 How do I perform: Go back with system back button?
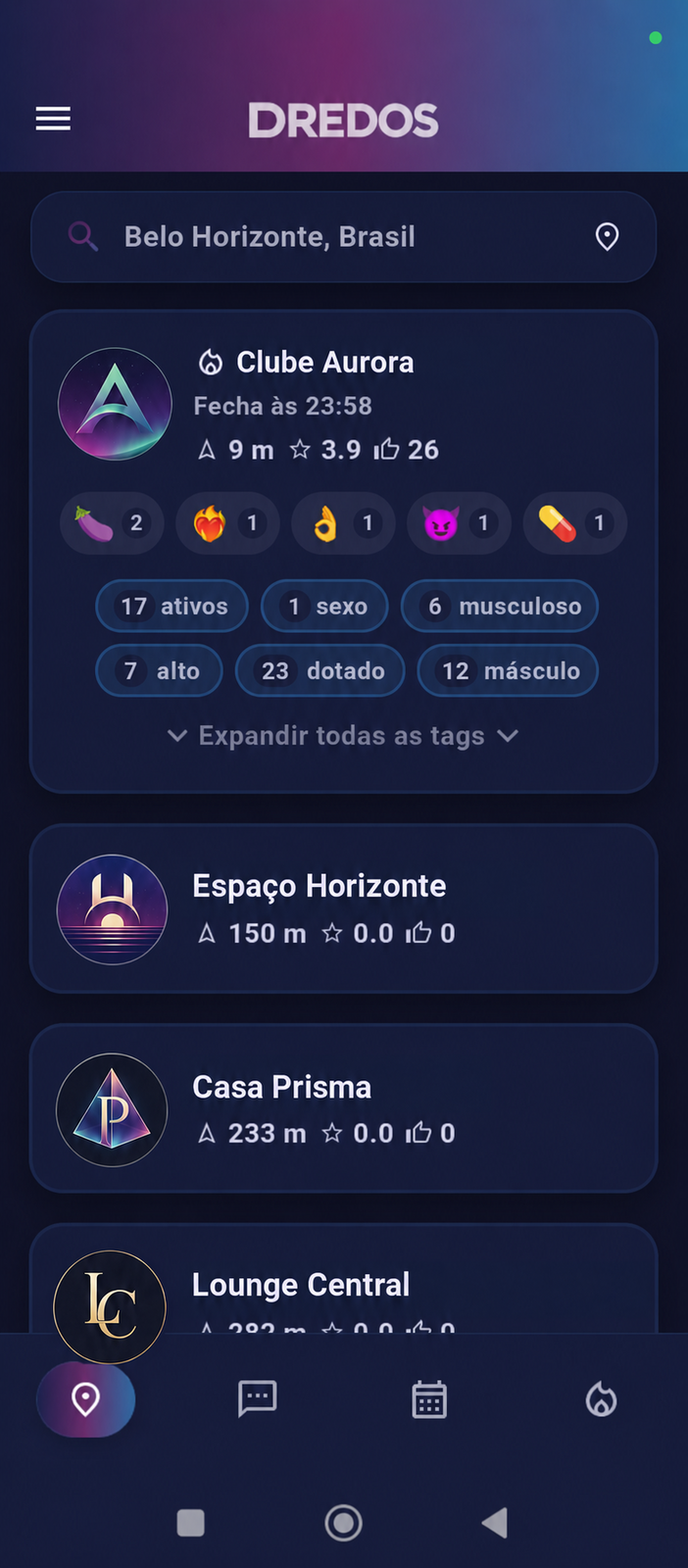click(x=496, y=1523)
